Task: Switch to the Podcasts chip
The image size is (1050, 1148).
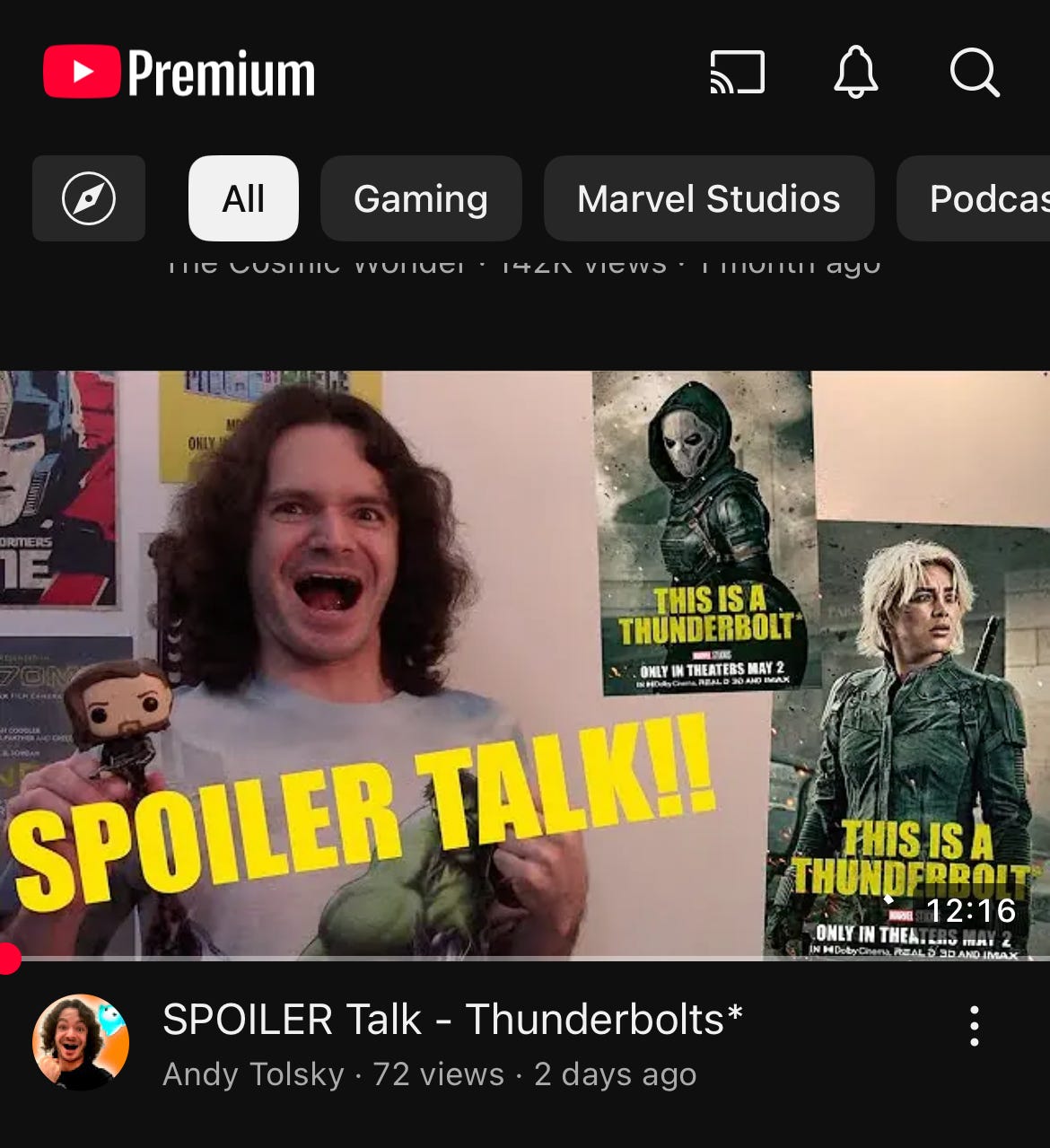Action: click(974, 198)
